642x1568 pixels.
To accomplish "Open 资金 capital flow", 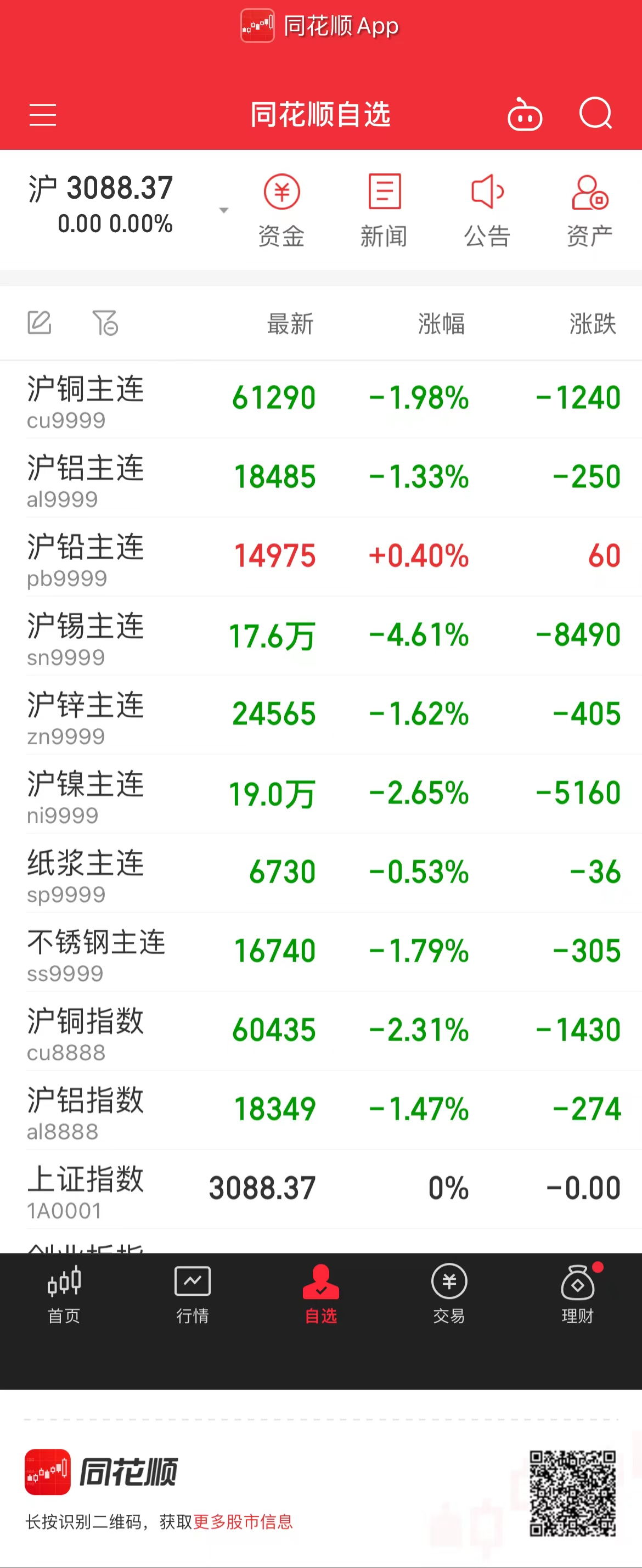I will [281, 210].
